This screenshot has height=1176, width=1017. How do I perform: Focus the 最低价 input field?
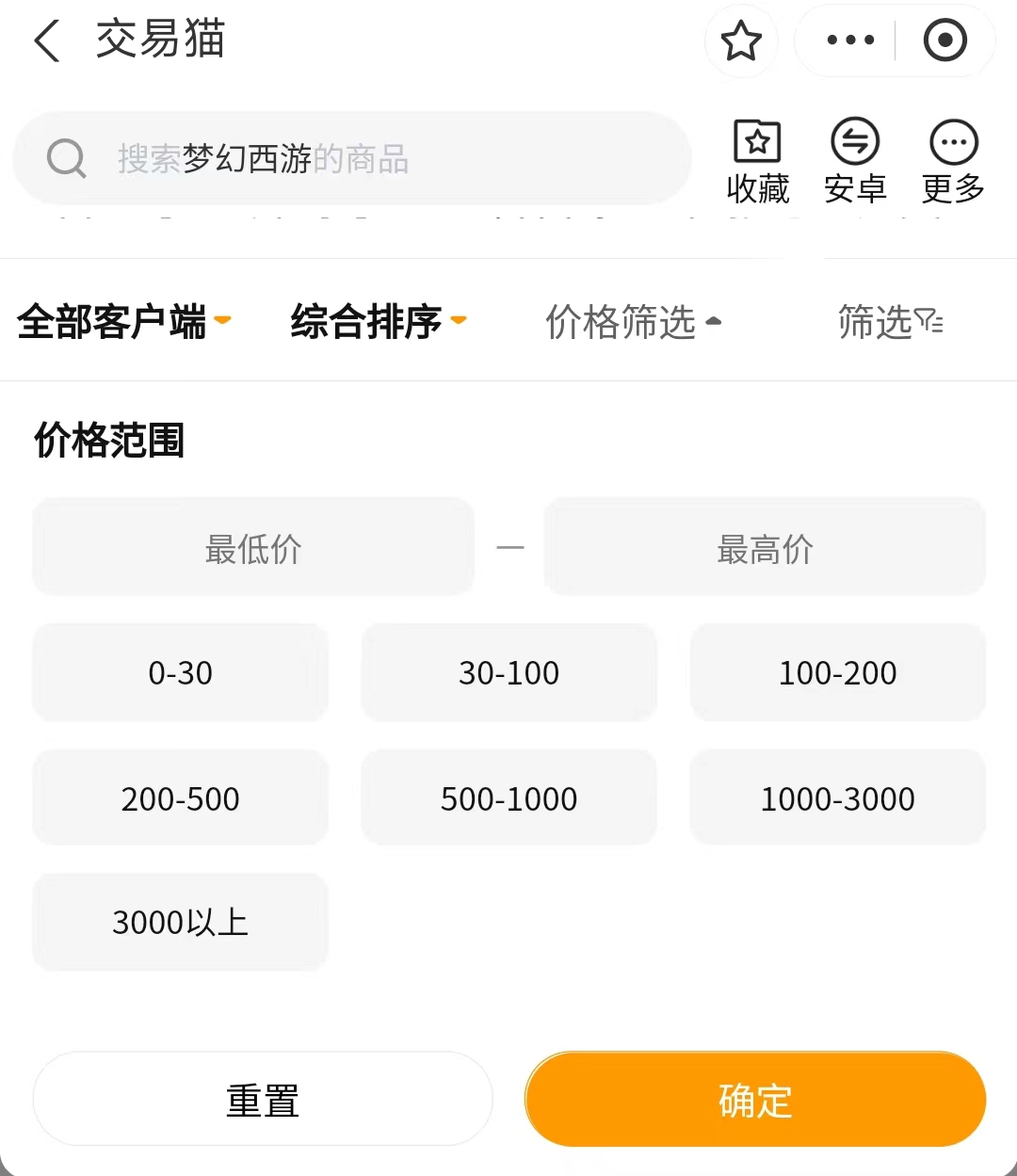(x=253, y=548)
